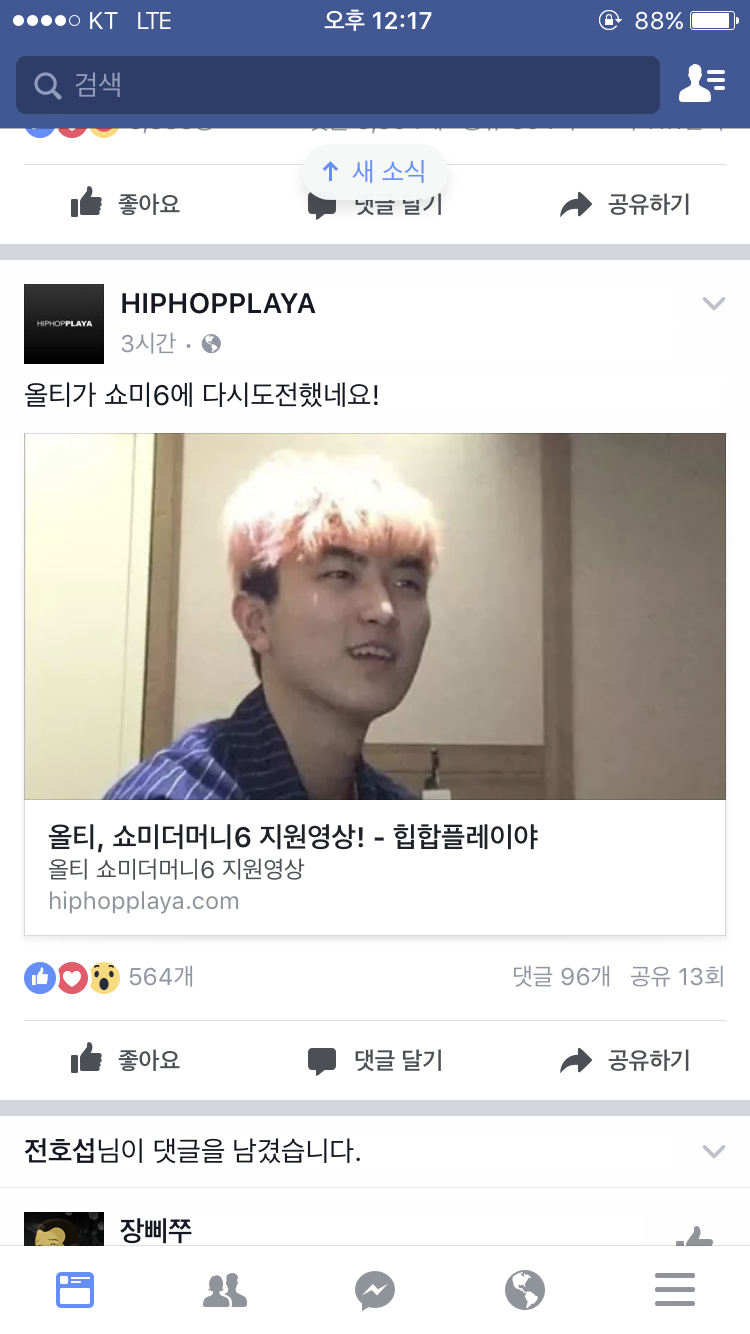Tap 댓글 달기 under the HIPHOPPLAYA post
Viewport: 750px width, 1334px height.
pyautogui.click(x=375, y=1060)
